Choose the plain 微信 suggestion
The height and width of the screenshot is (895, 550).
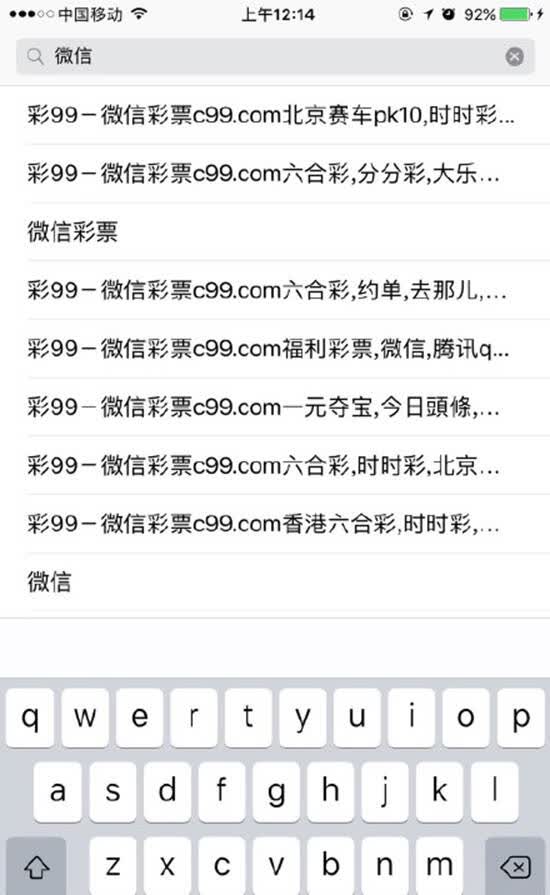click(275, 582)
